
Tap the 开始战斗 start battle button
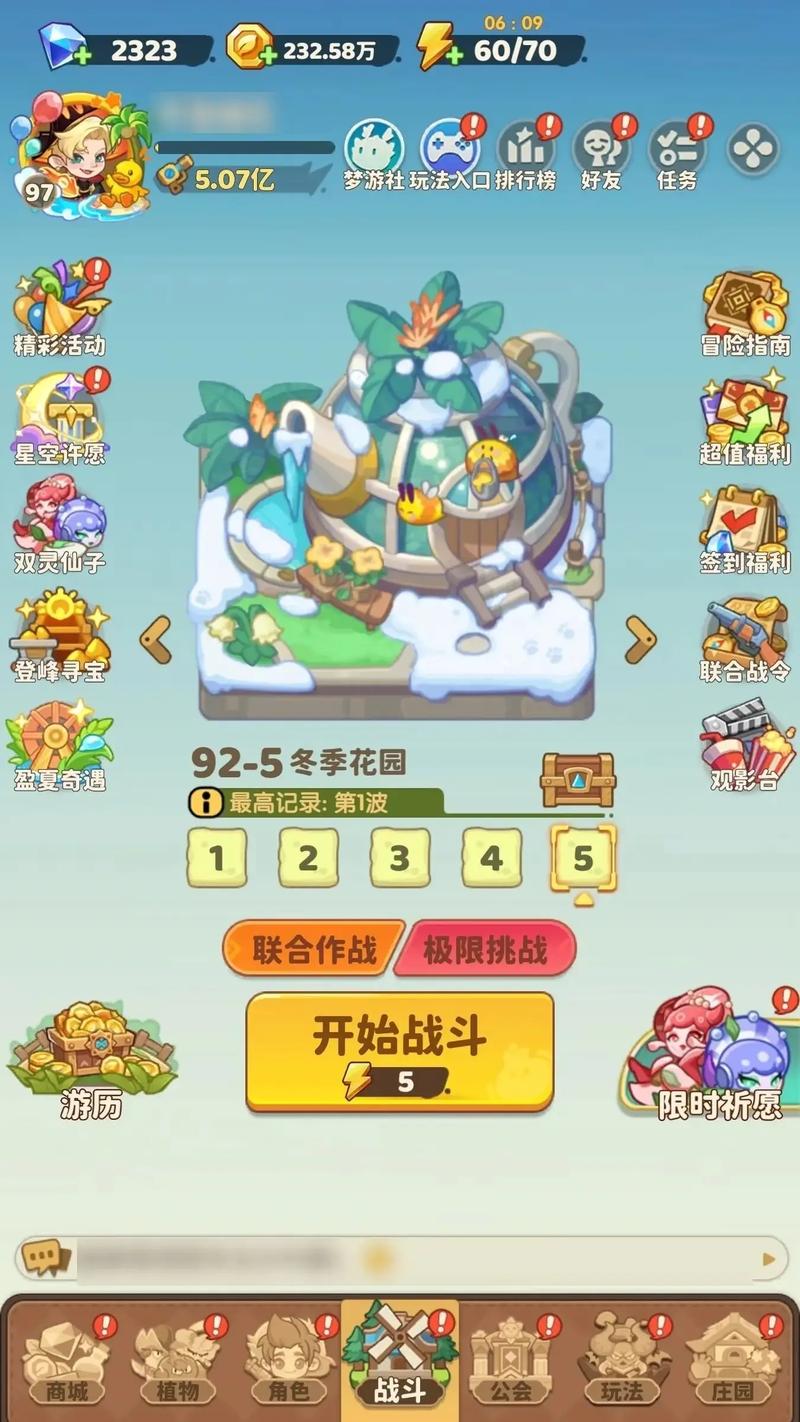pyautogui.click(x=399, y=1050)
